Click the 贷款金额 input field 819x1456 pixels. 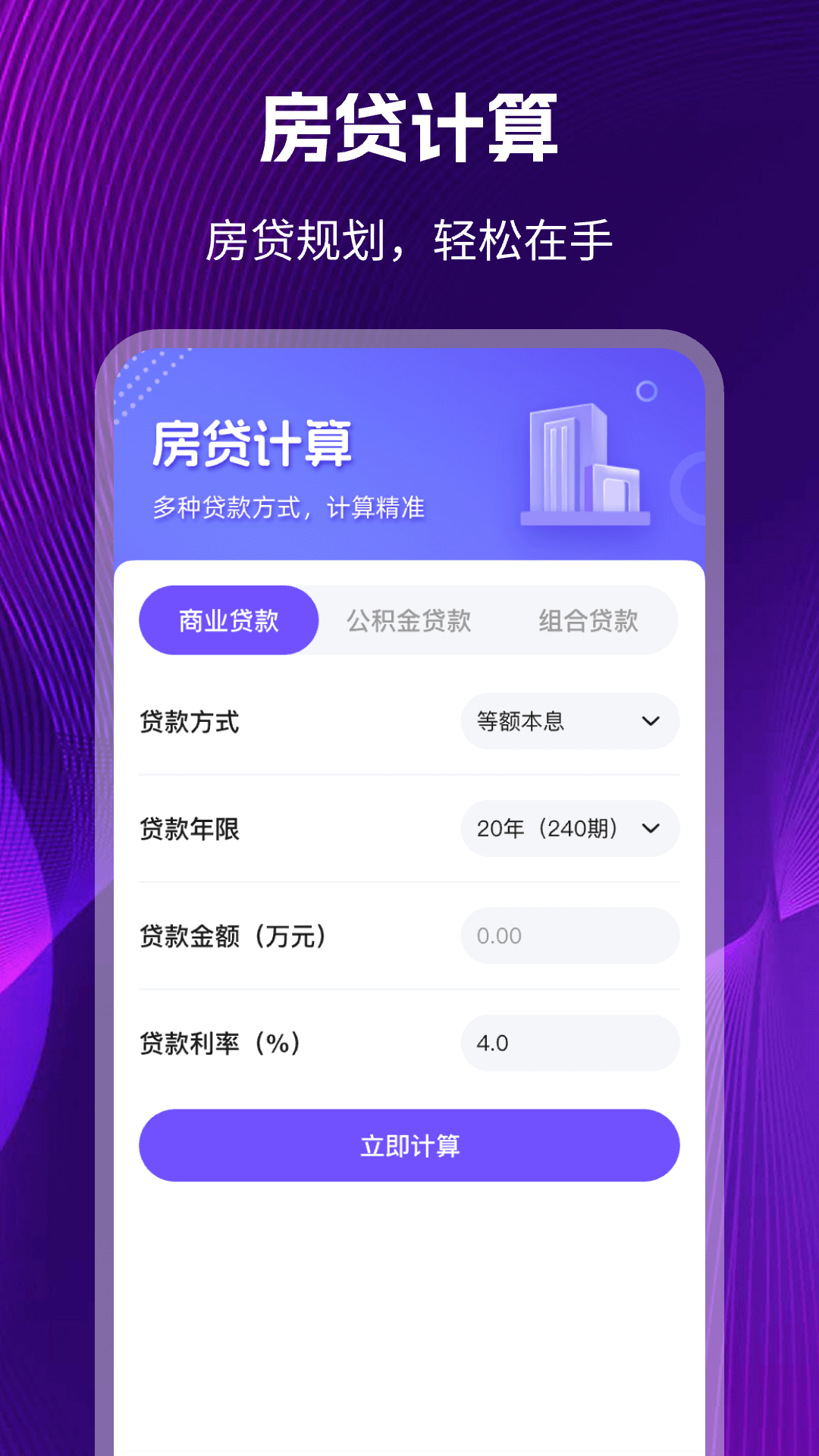click(570, 937)
